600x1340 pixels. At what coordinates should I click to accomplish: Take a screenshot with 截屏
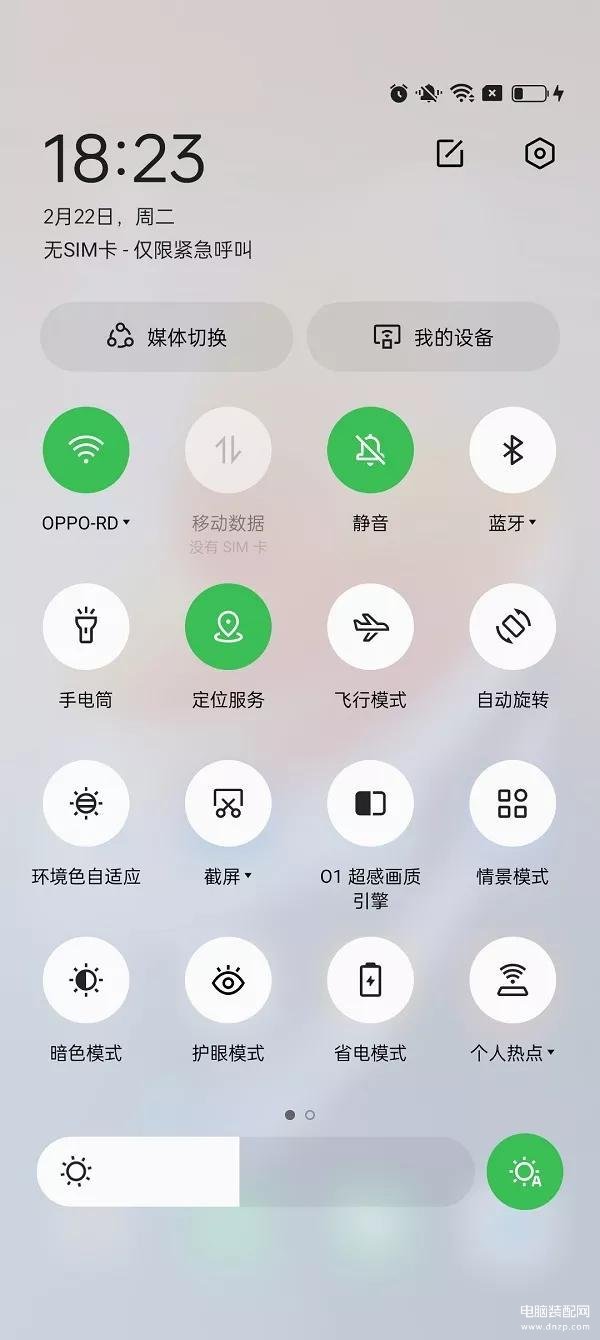228,803
